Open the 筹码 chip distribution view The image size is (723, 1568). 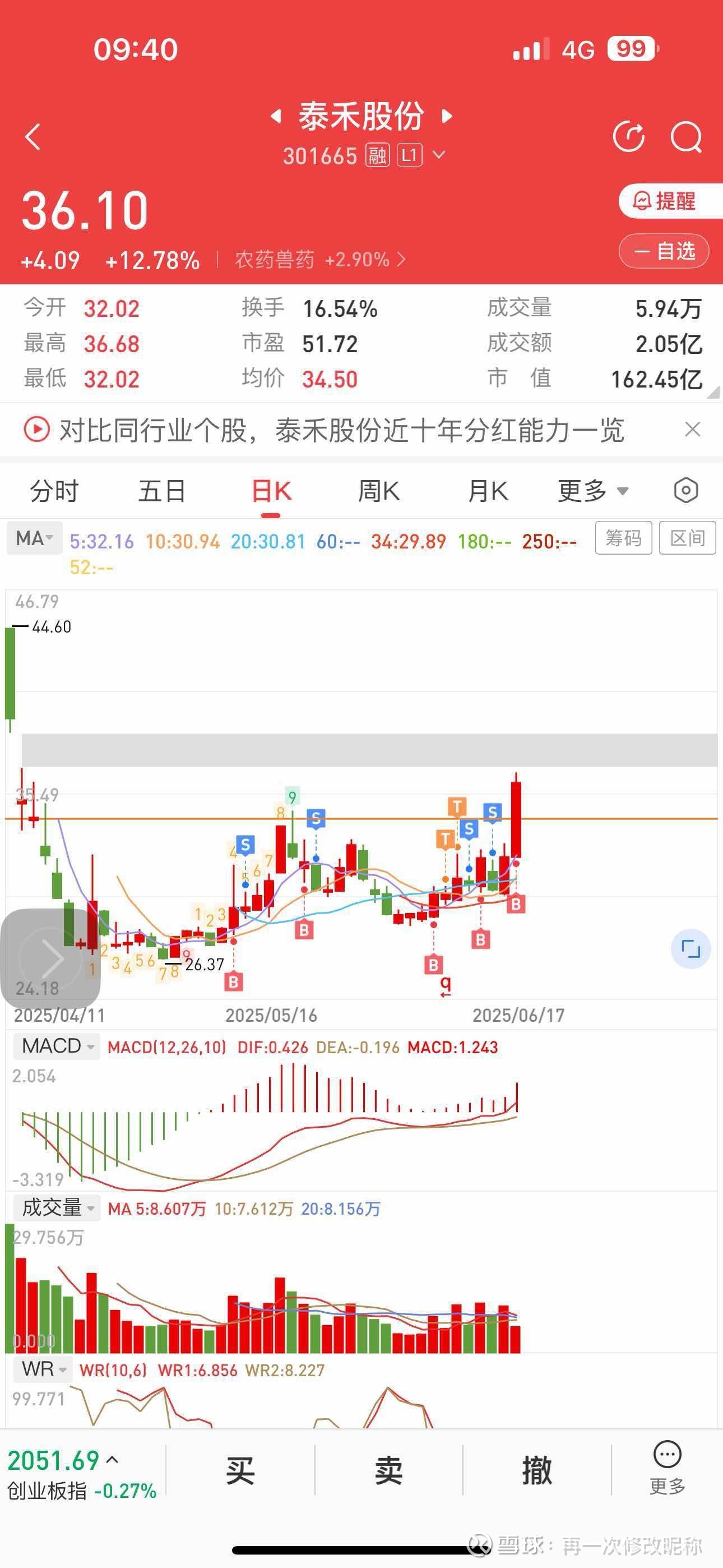click(x=623, y=538)
